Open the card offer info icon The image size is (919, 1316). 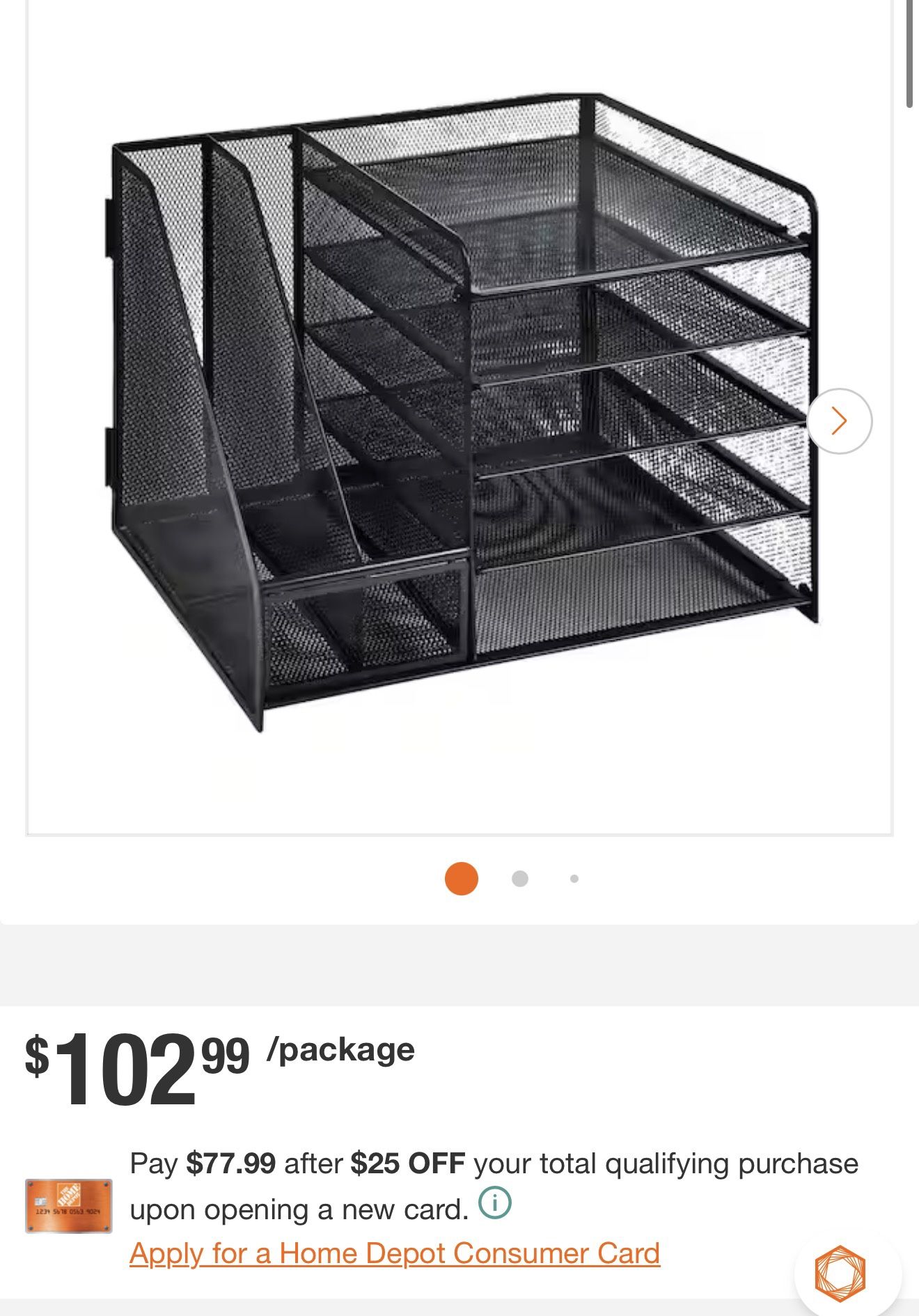coord(495,1203)
